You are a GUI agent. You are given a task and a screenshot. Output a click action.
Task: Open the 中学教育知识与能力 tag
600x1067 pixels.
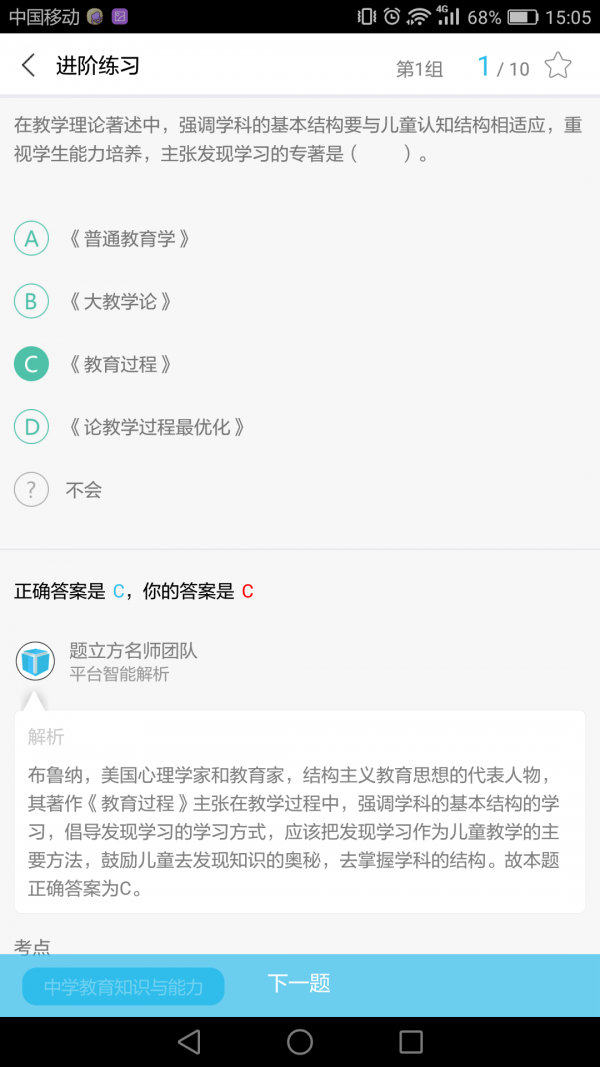point(123,987)
